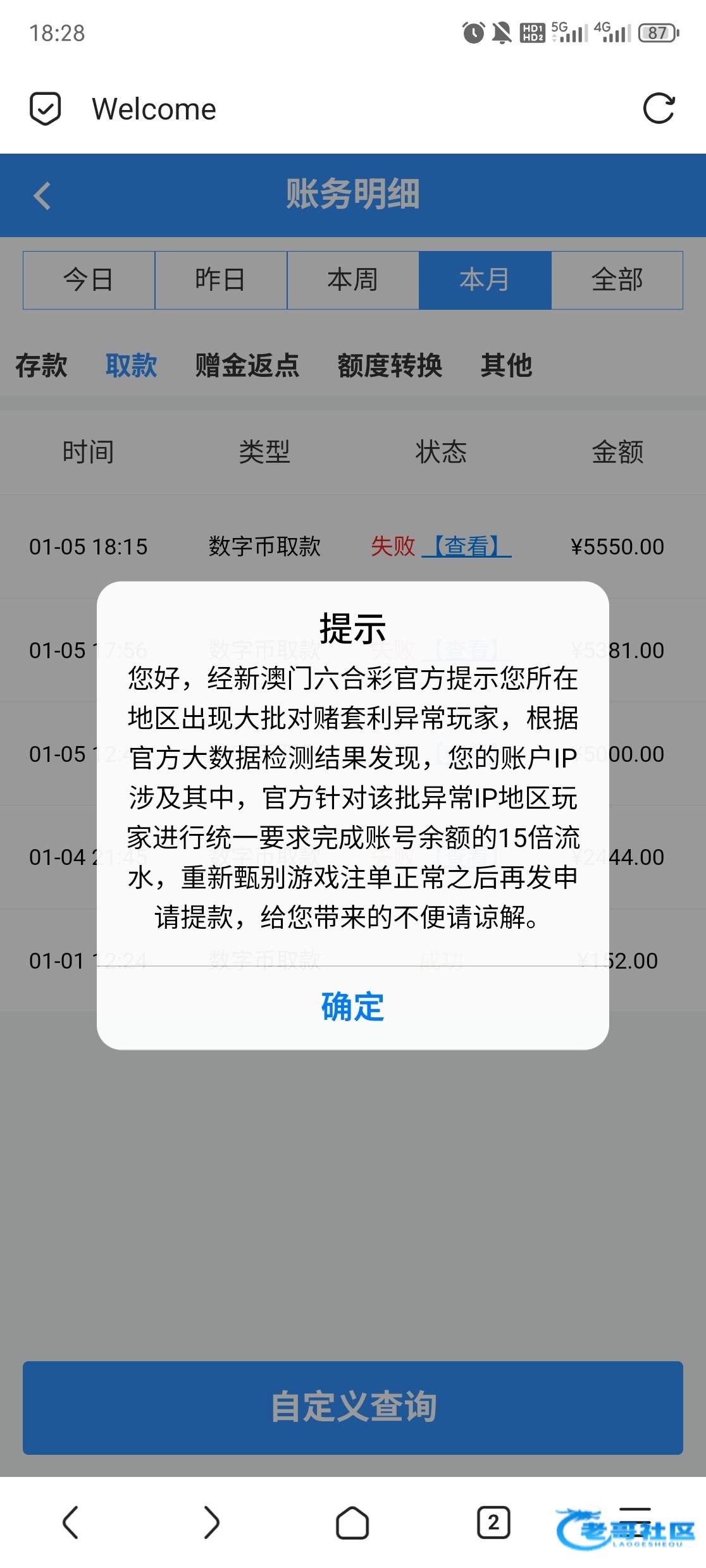Select the 昨日 time filter
The image size is (706, 1568).
click(221, 280)
